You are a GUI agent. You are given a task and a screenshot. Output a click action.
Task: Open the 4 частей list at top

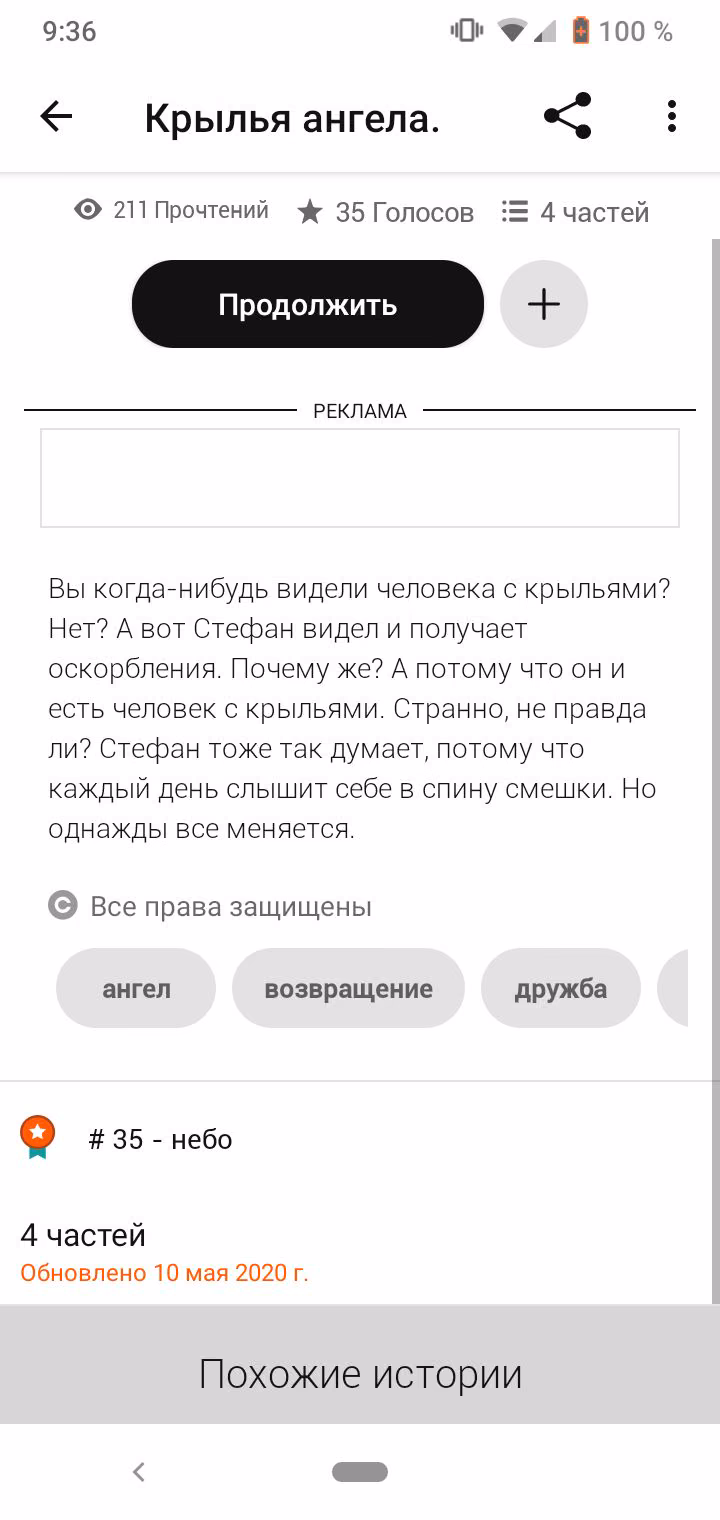(575, 212)
